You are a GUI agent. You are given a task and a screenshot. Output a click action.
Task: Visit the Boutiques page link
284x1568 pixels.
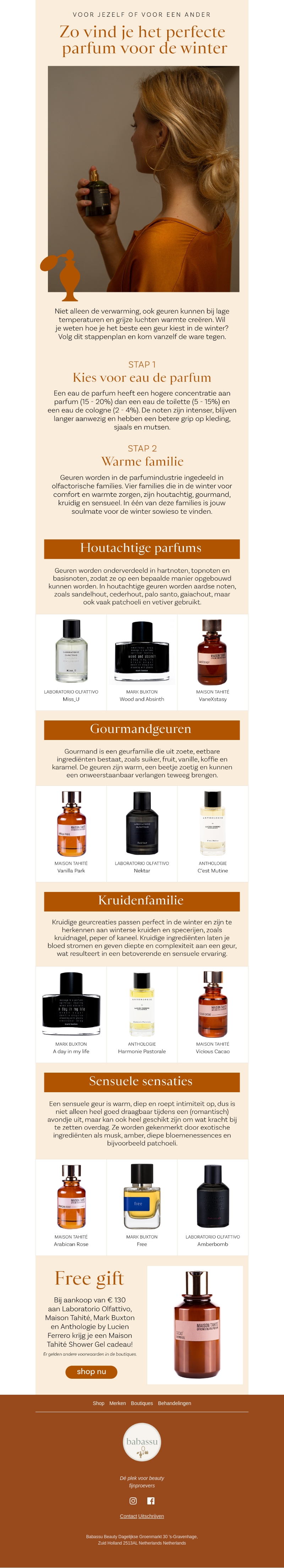[x=142, y=1403]
